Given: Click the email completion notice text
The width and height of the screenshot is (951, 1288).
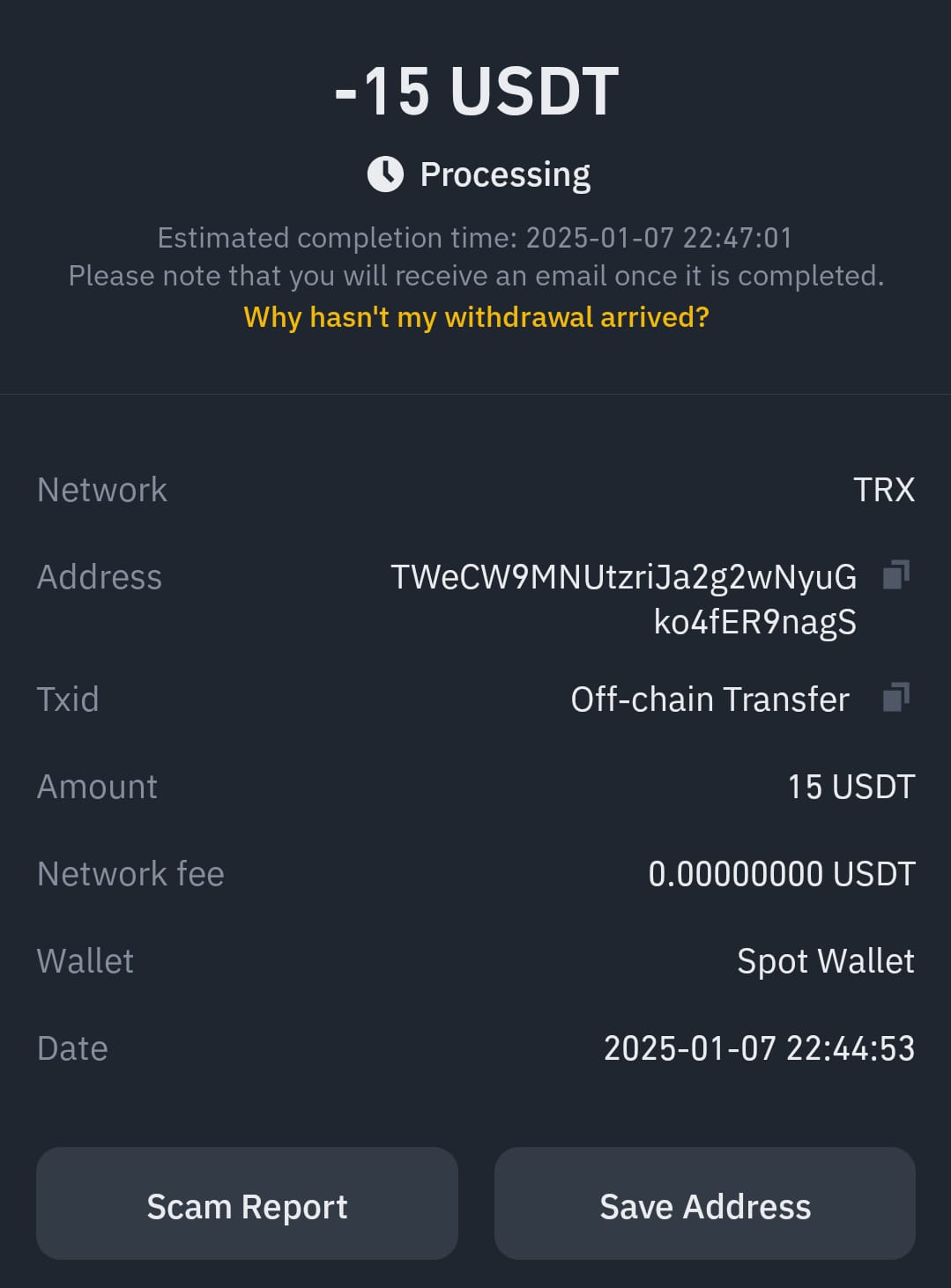Looking at the screenshot, I should click(x=475, y=275).
